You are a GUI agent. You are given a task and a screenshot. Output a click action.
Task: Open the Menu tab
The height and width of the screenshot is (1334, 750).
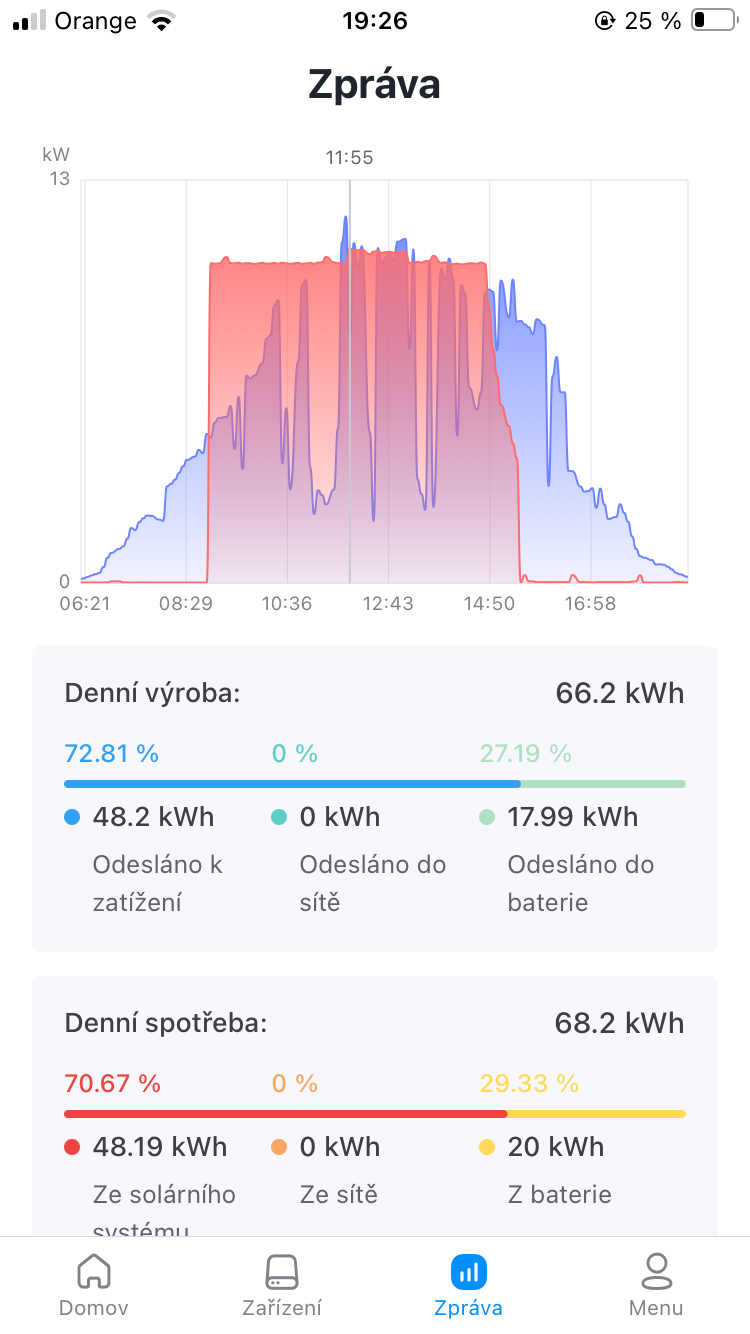[656, 1285]
